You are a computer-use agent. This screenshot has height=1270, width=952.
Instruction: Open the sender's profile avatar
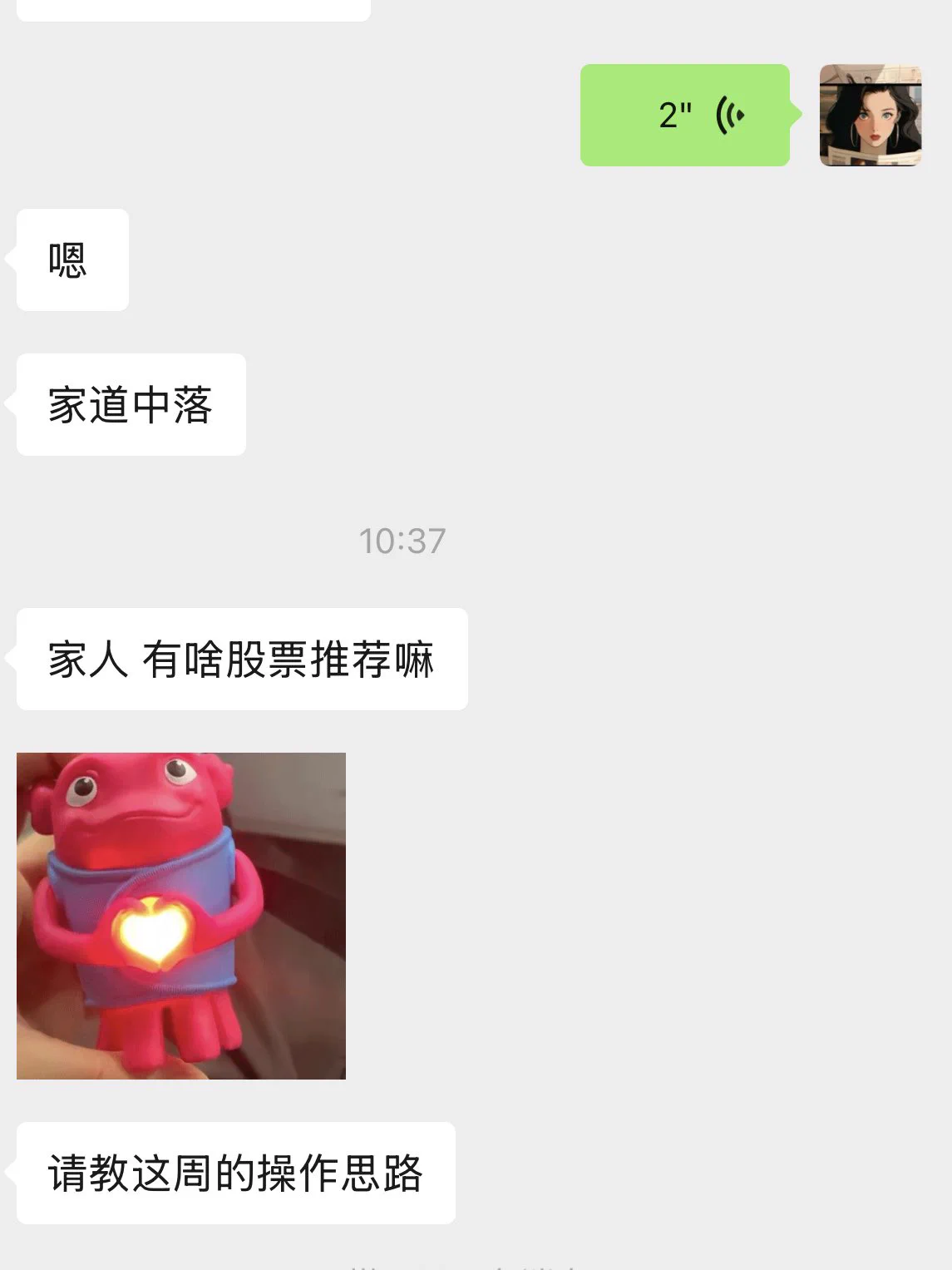click(x=870, y=115)
